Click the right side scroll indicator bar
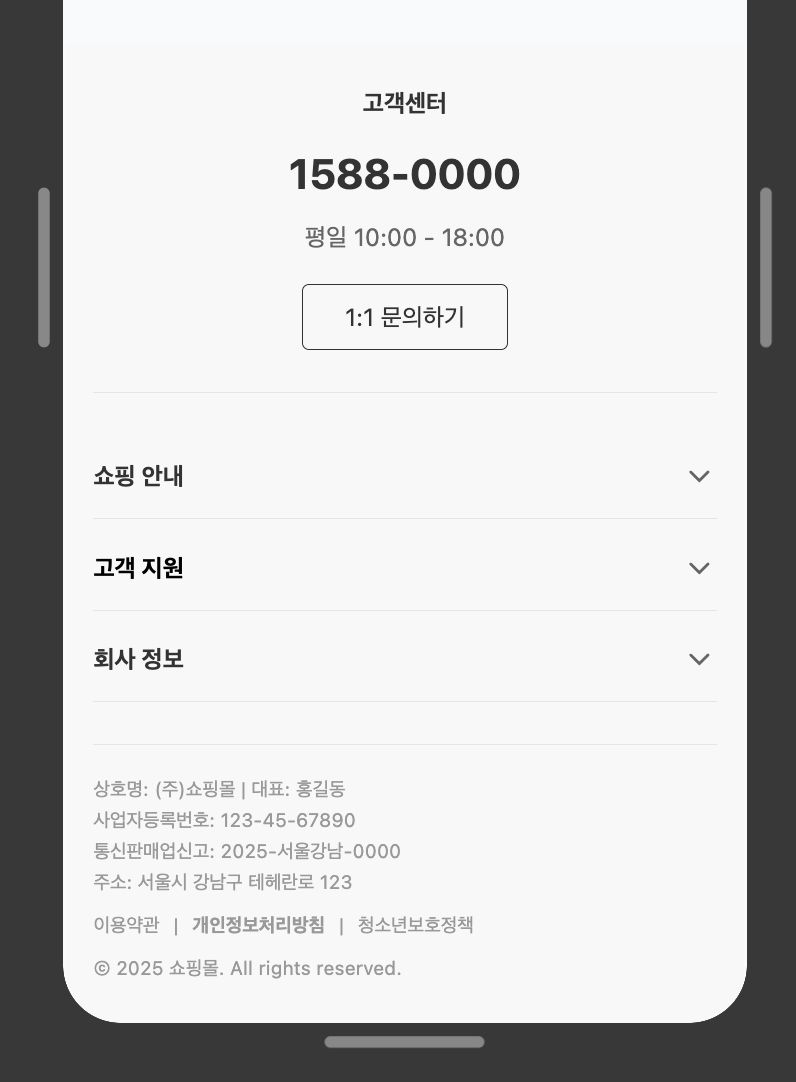 pyautogui.click(x=765, y=266)
